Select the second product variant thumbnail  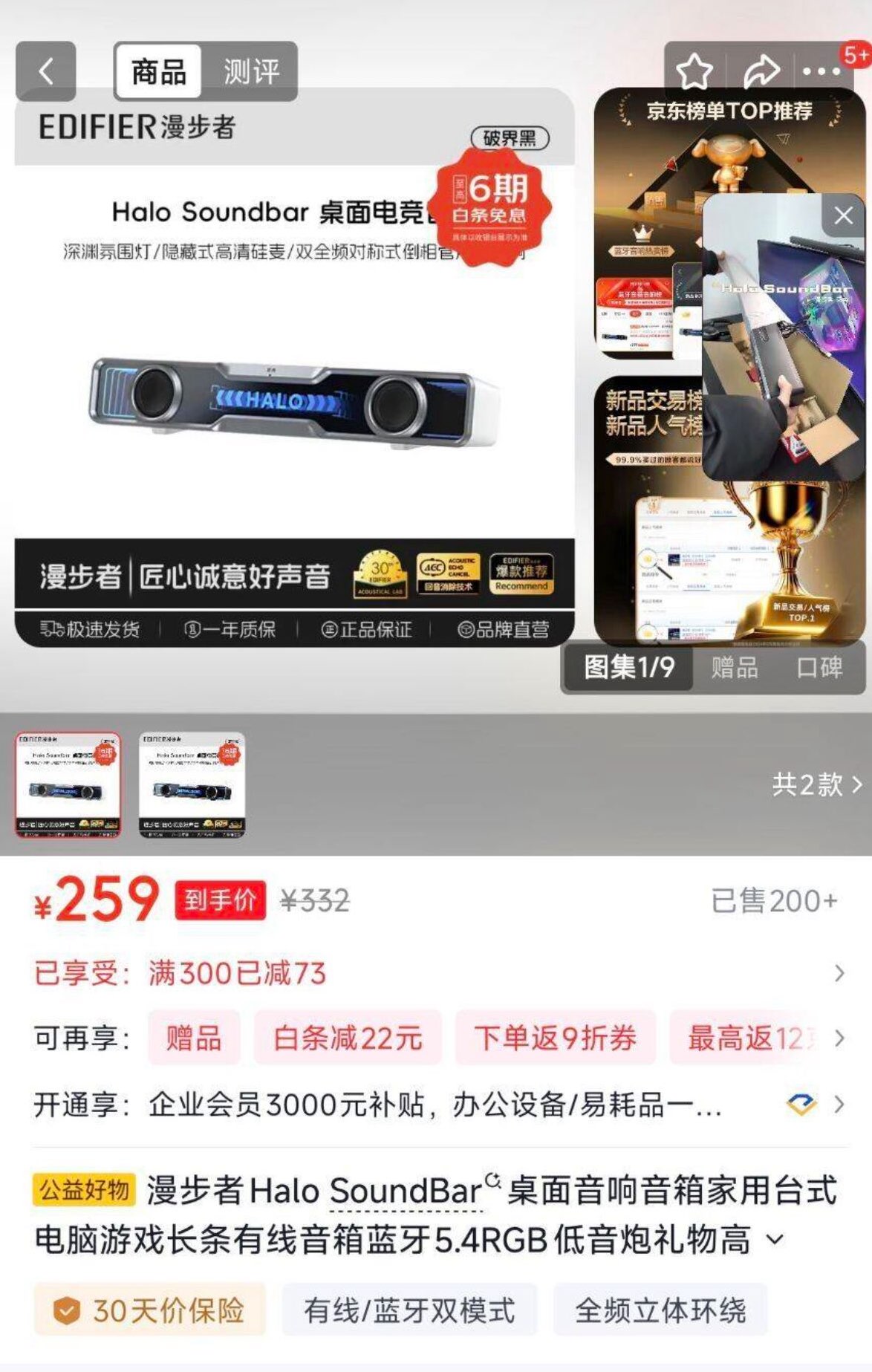(192, 784)
